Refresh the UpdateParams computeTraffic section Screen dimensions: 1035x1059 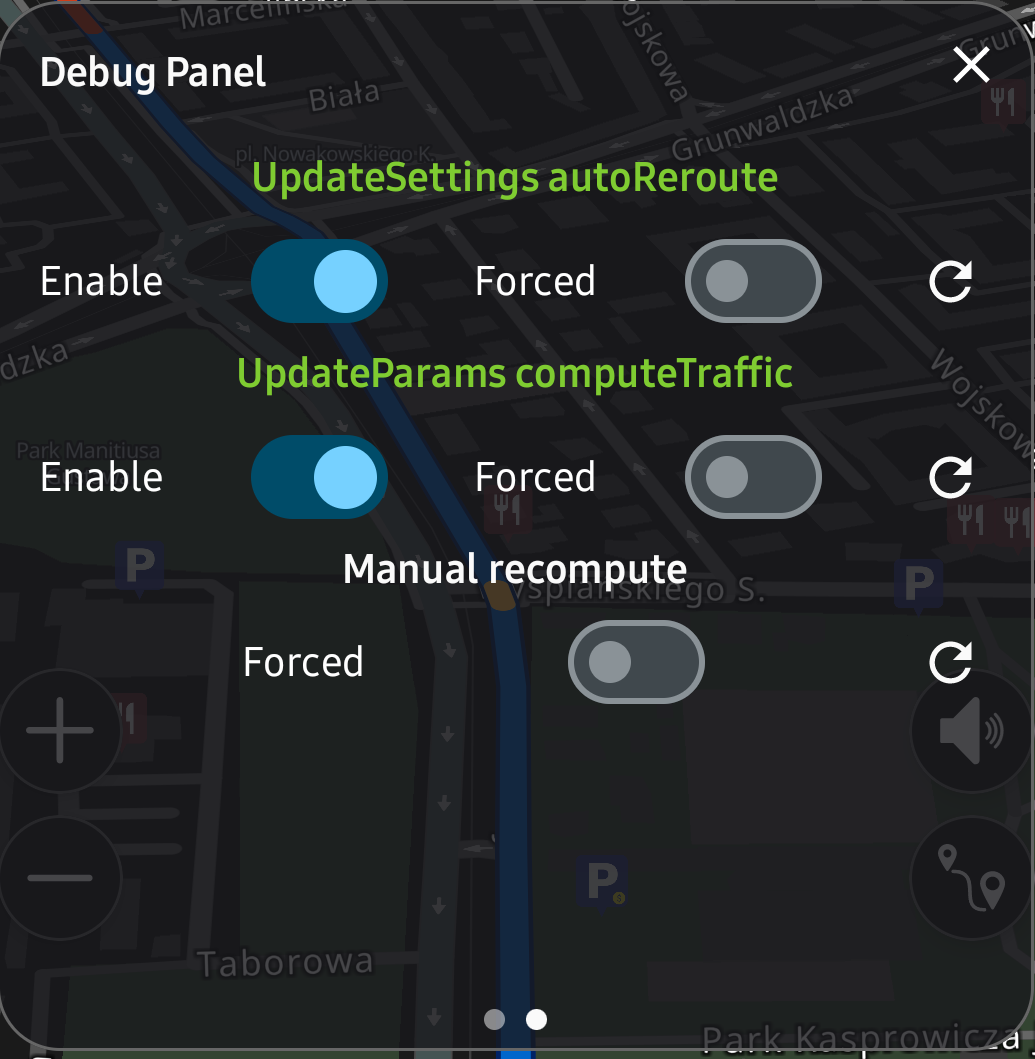click(x=950, y=477)
